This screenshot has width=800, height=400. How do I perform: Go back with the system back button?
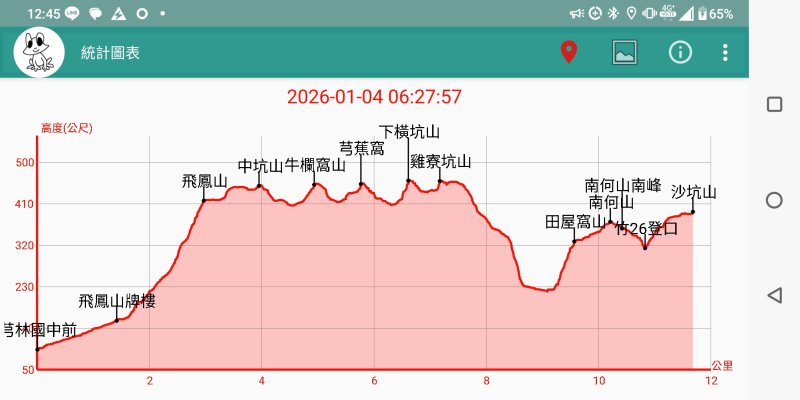click(773, 295)
